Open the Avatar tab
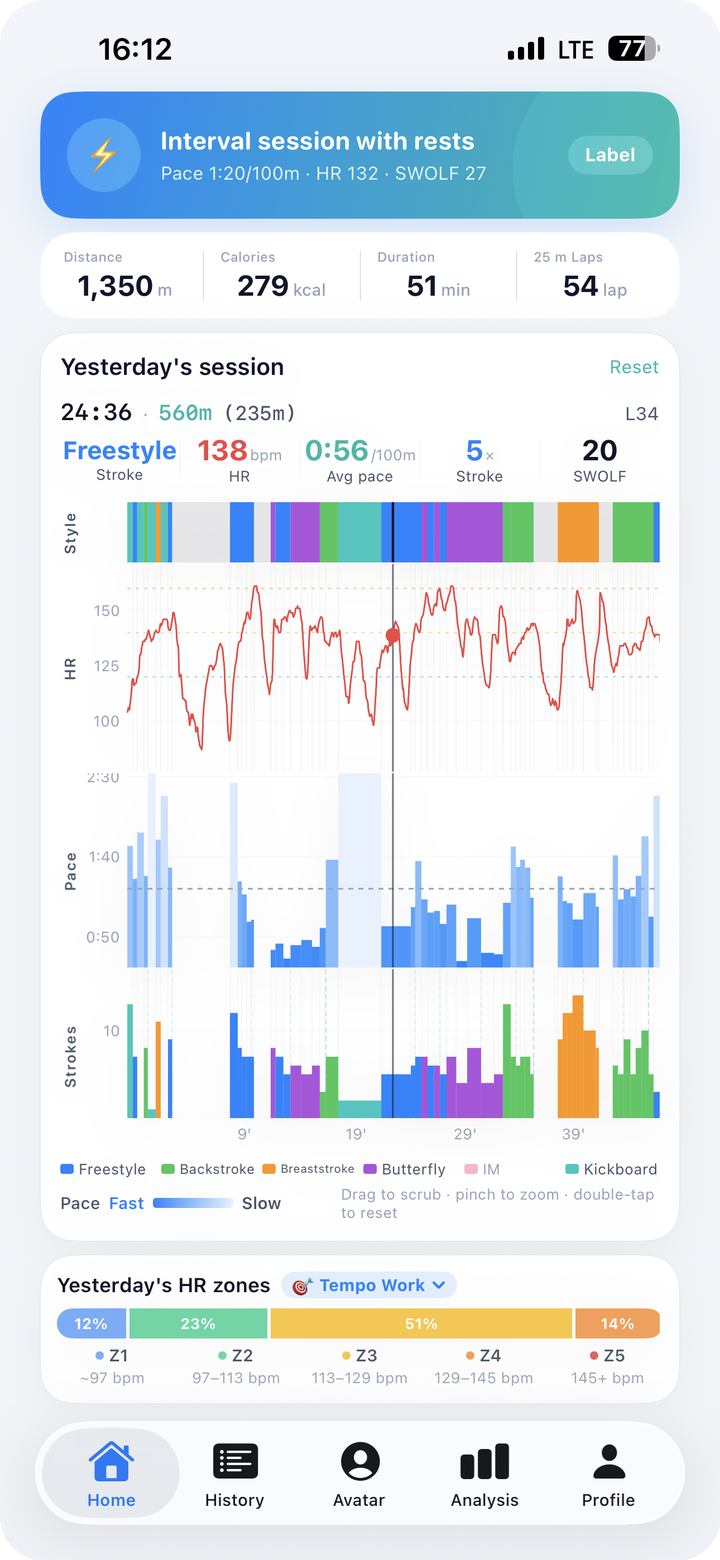Screen dimensions: 720x1560 click(359, 1474)
